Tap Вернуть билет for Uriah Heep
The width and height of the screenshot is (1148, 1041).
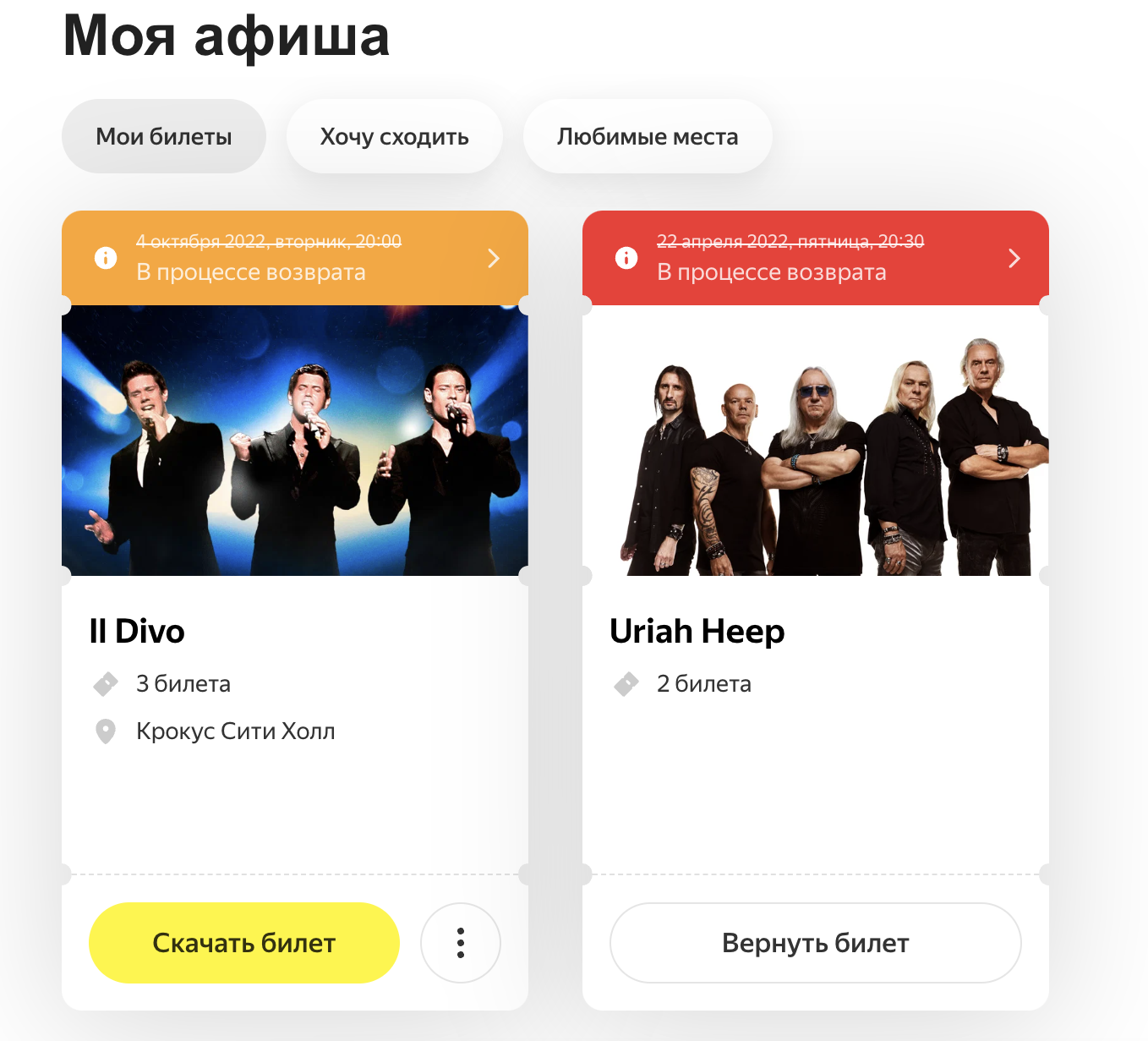(815, 942)
